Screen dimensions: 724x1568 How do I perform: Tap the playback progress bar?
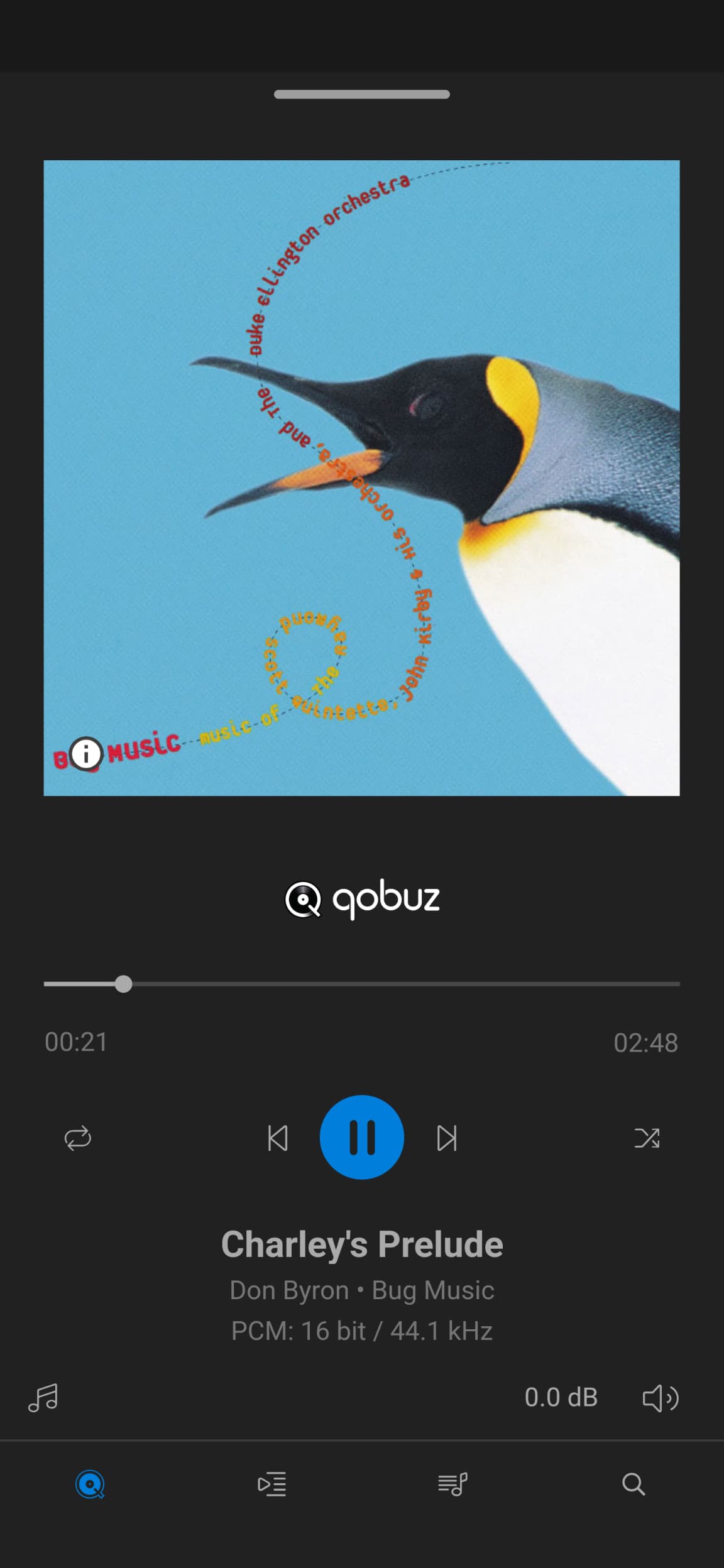pyautogui.click(x=361, y=984)
